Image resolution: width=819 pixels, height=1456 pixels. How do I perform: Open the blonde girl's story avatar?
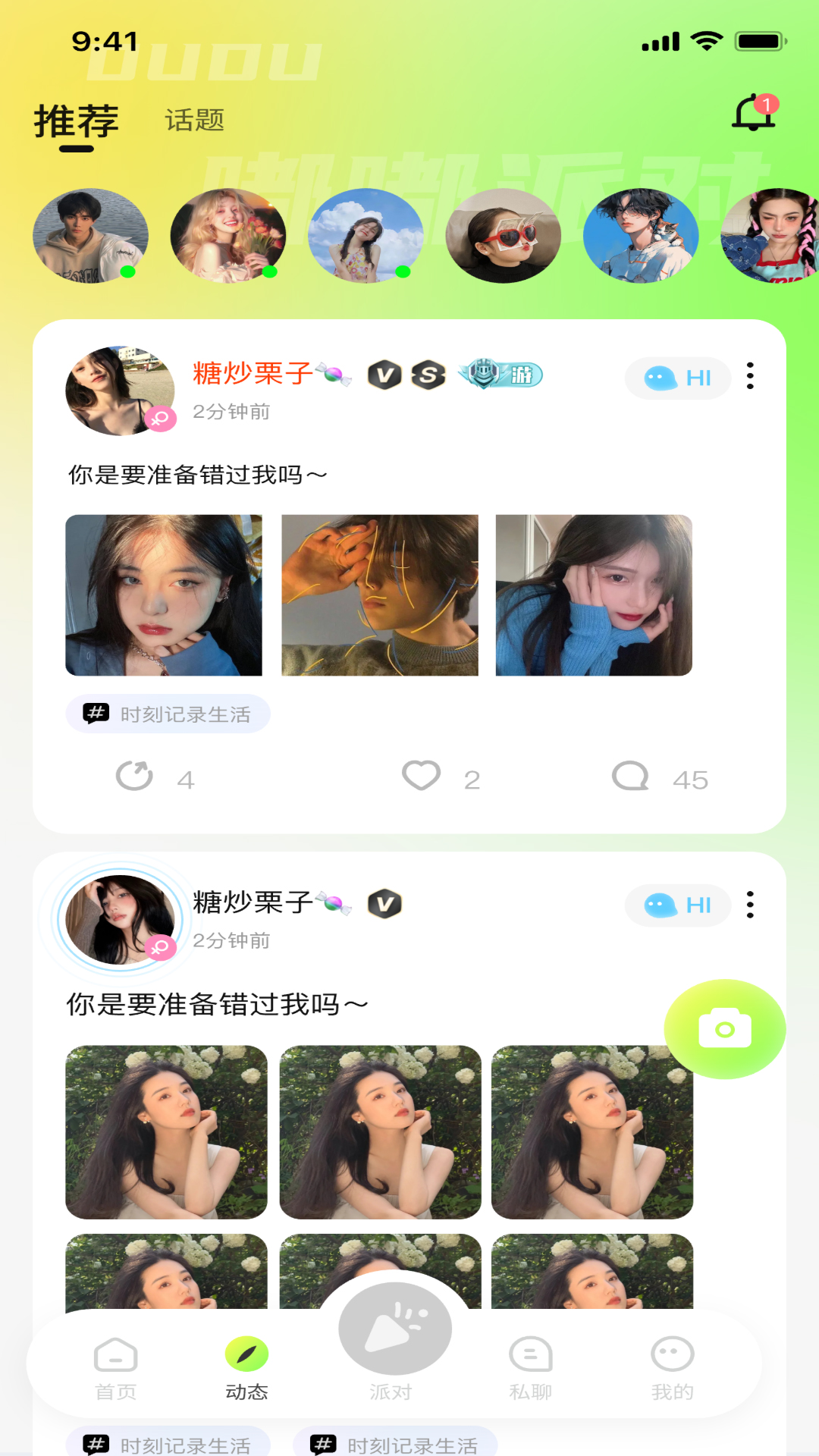coord(227,236)
